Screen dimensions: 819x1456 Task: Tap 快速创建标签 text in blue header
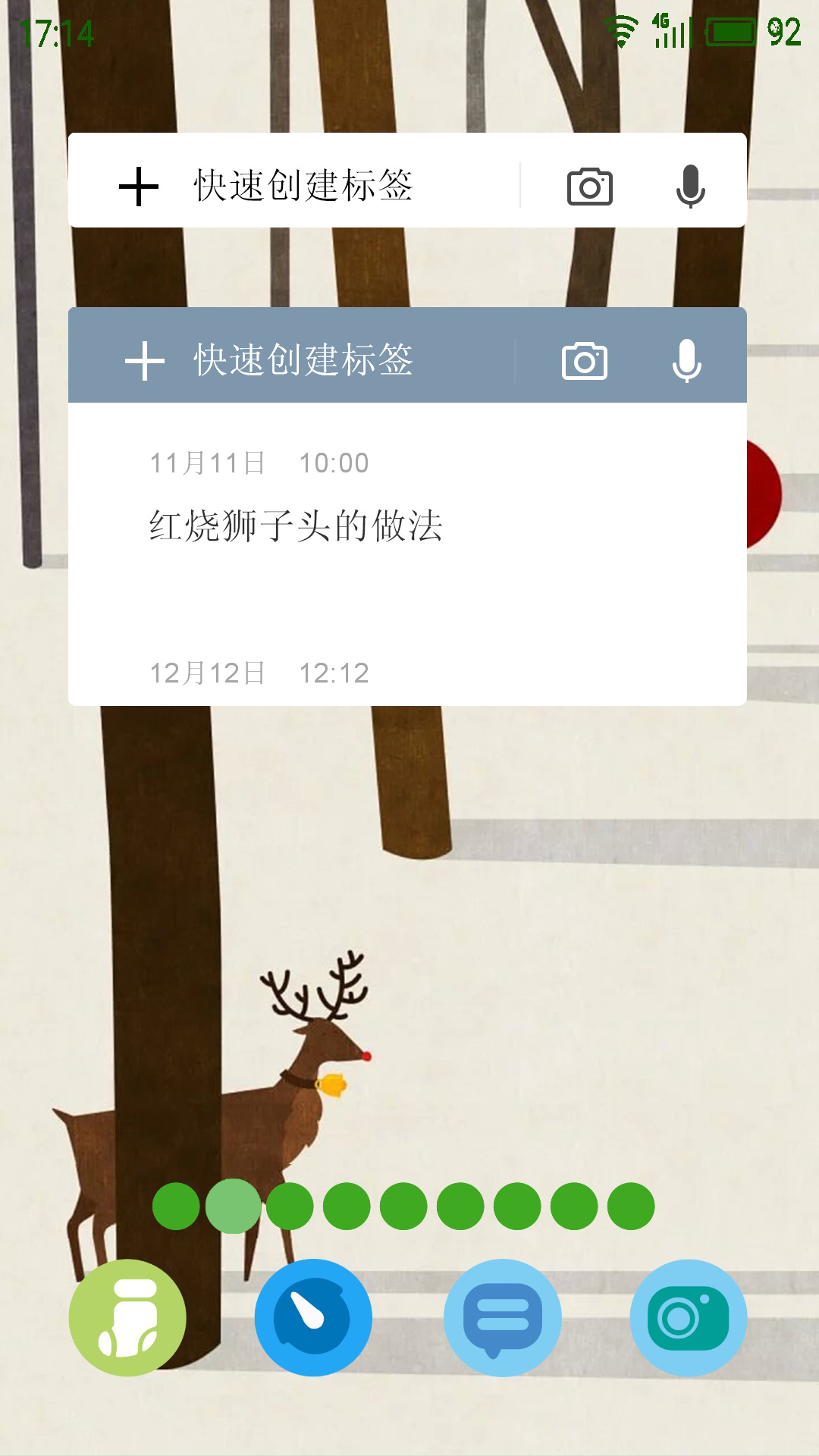coord(303,360)
